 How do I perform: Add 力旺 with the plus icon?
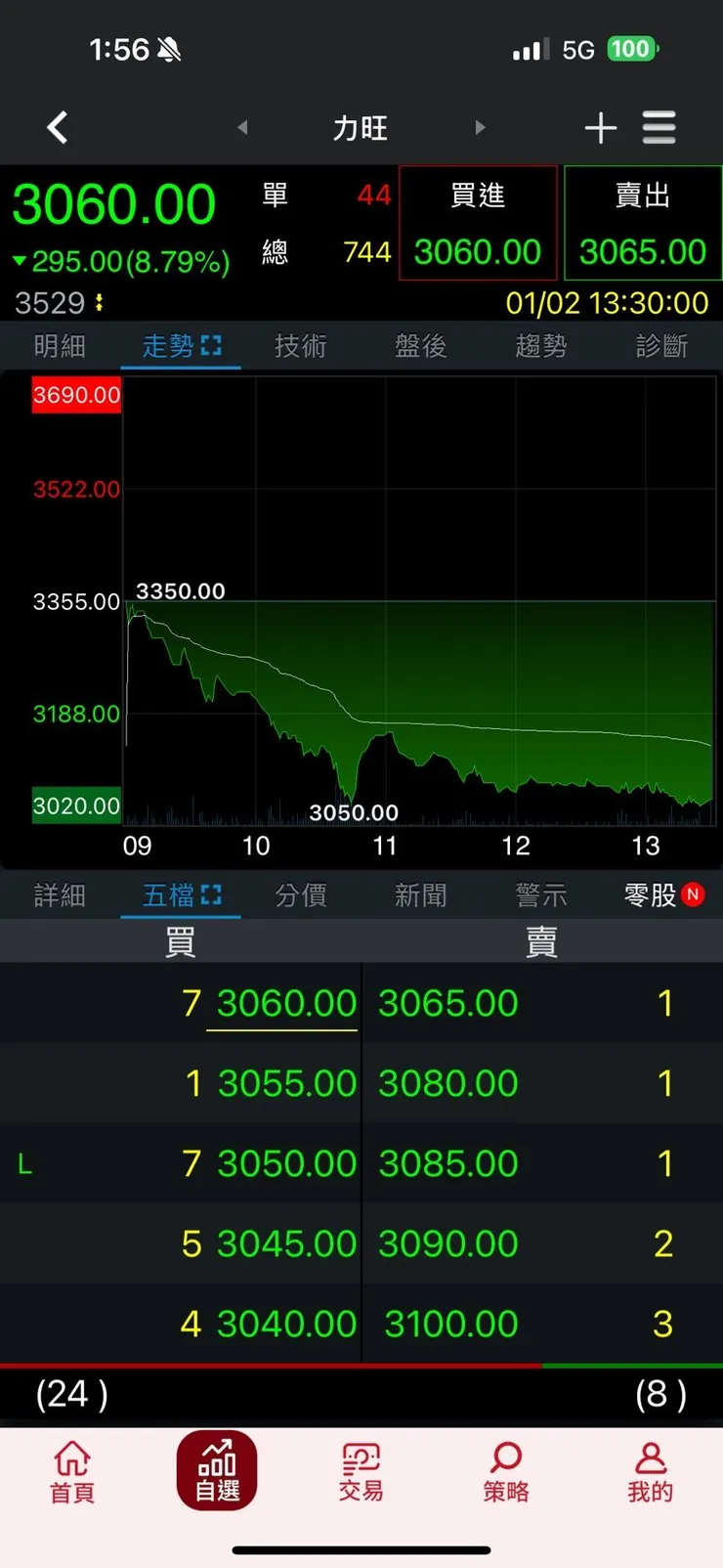coord(600,128)
